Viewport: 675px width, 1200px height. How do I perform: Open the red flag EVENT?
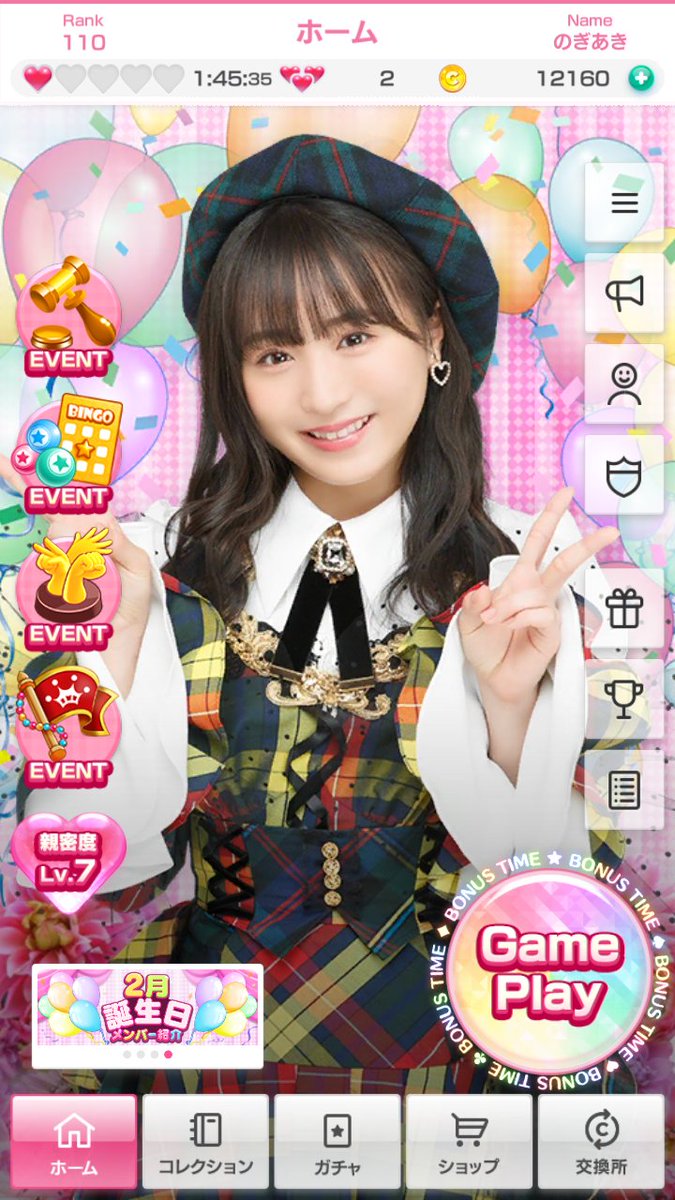click(x=68, y=727)
